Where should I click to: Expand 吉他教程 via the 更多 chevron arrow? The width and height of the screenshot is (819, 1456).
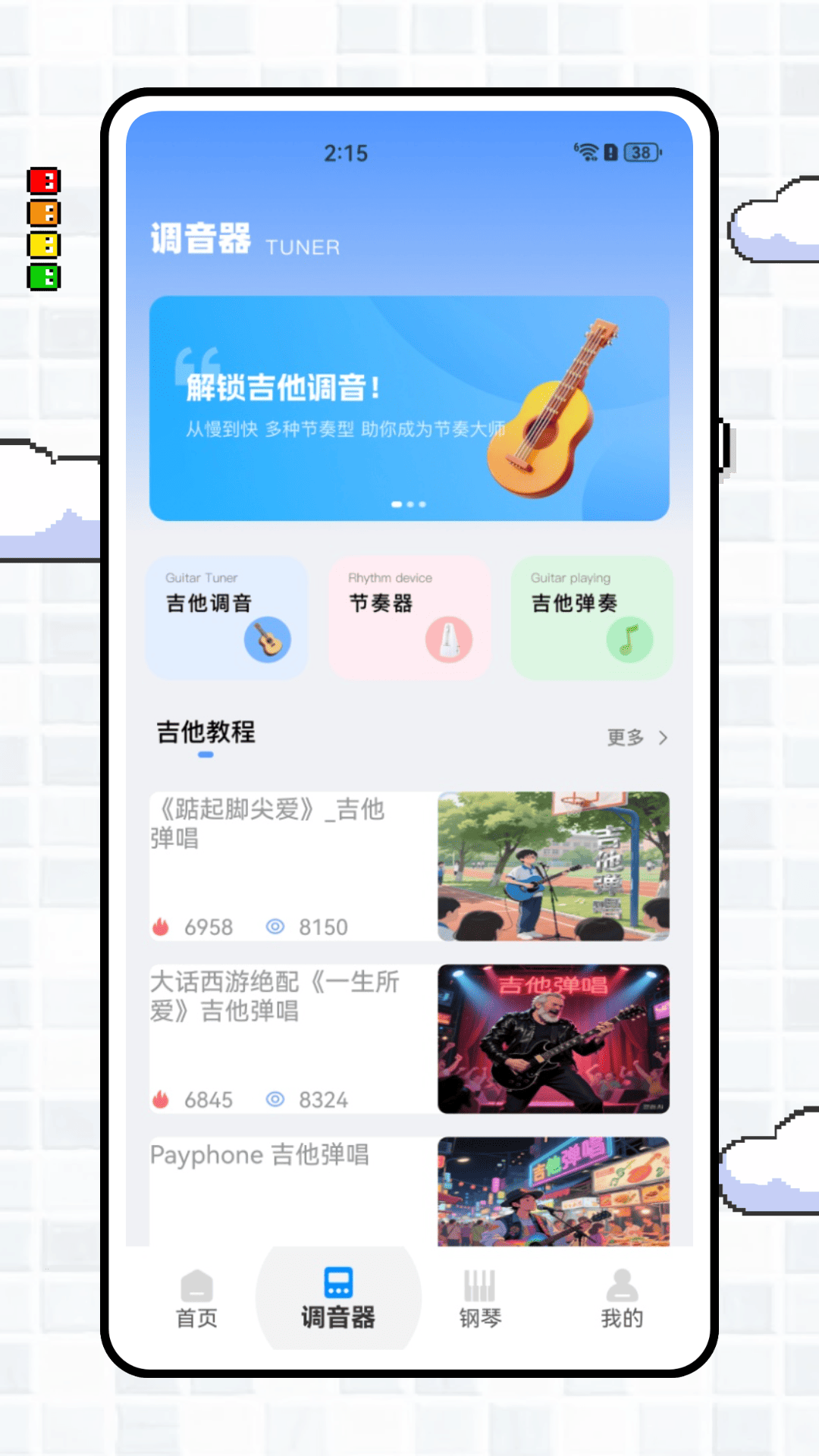pos(662,737)
